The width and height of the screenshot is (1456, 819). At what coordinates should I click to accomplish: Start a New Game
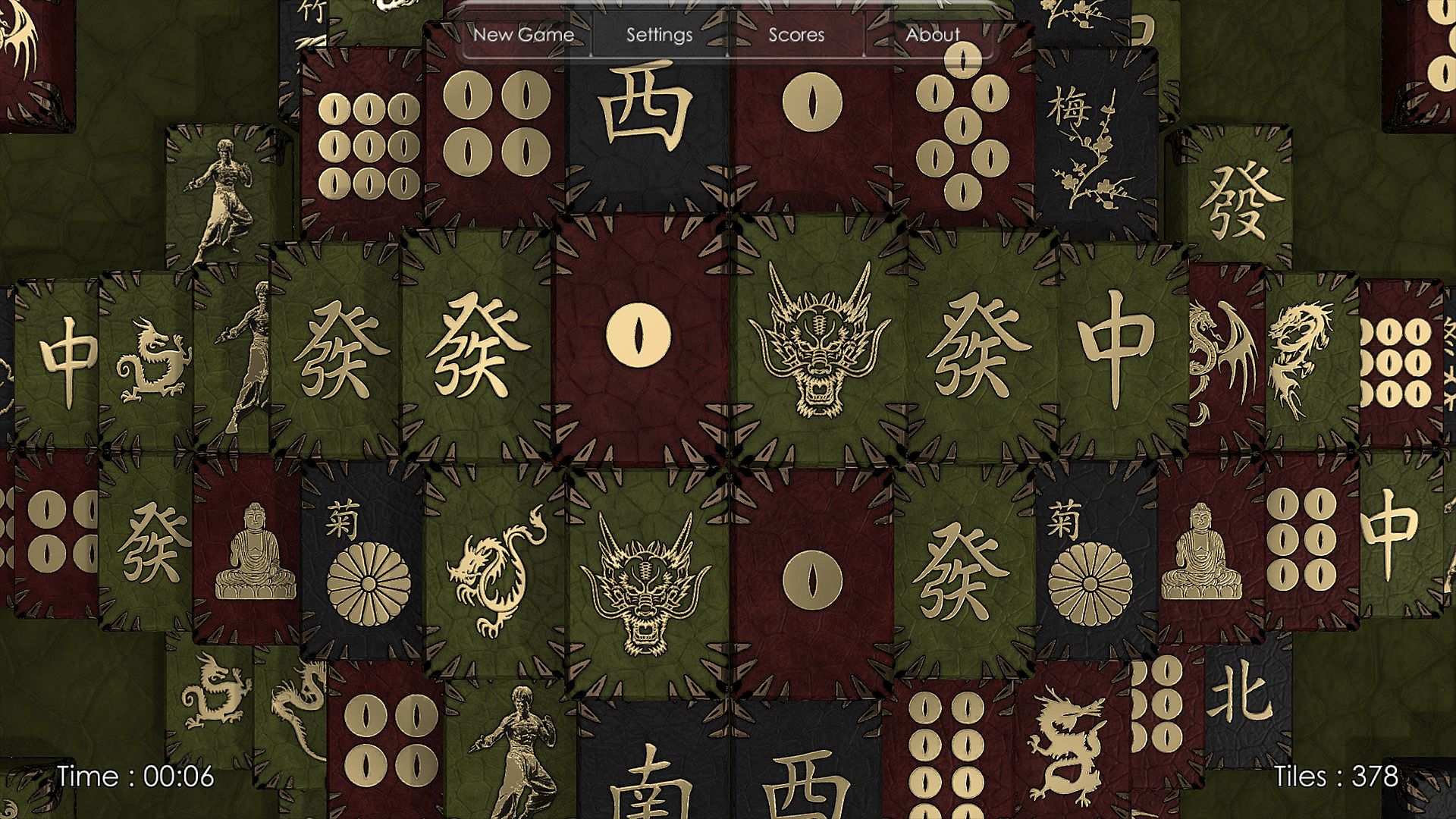point(523,35)
